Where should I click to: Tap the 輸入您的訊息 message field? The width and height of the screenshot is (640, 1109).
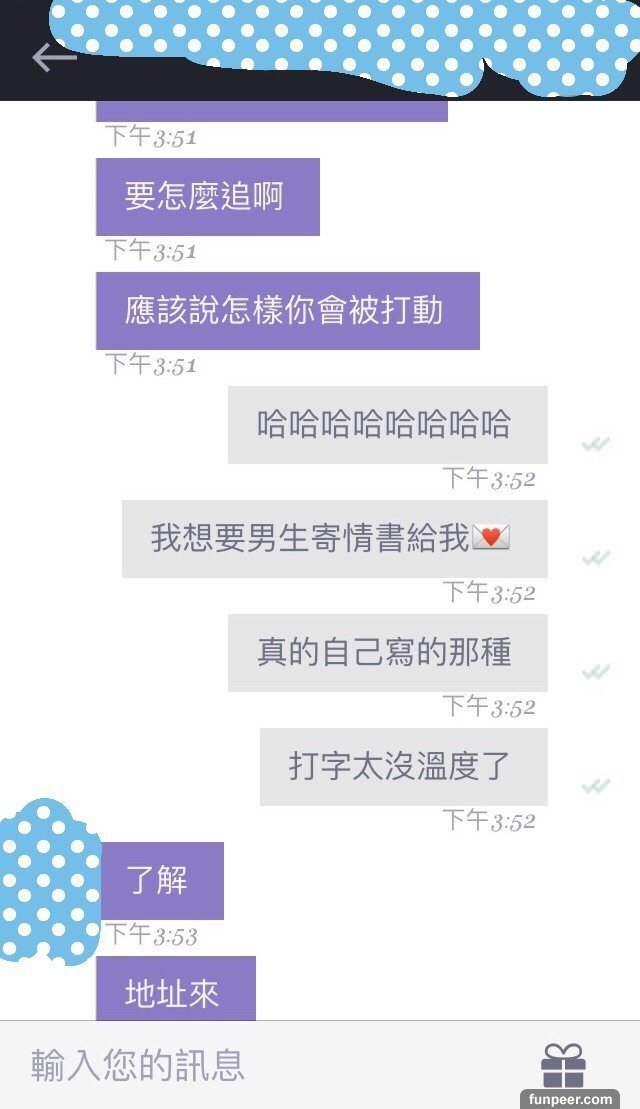260,1065
